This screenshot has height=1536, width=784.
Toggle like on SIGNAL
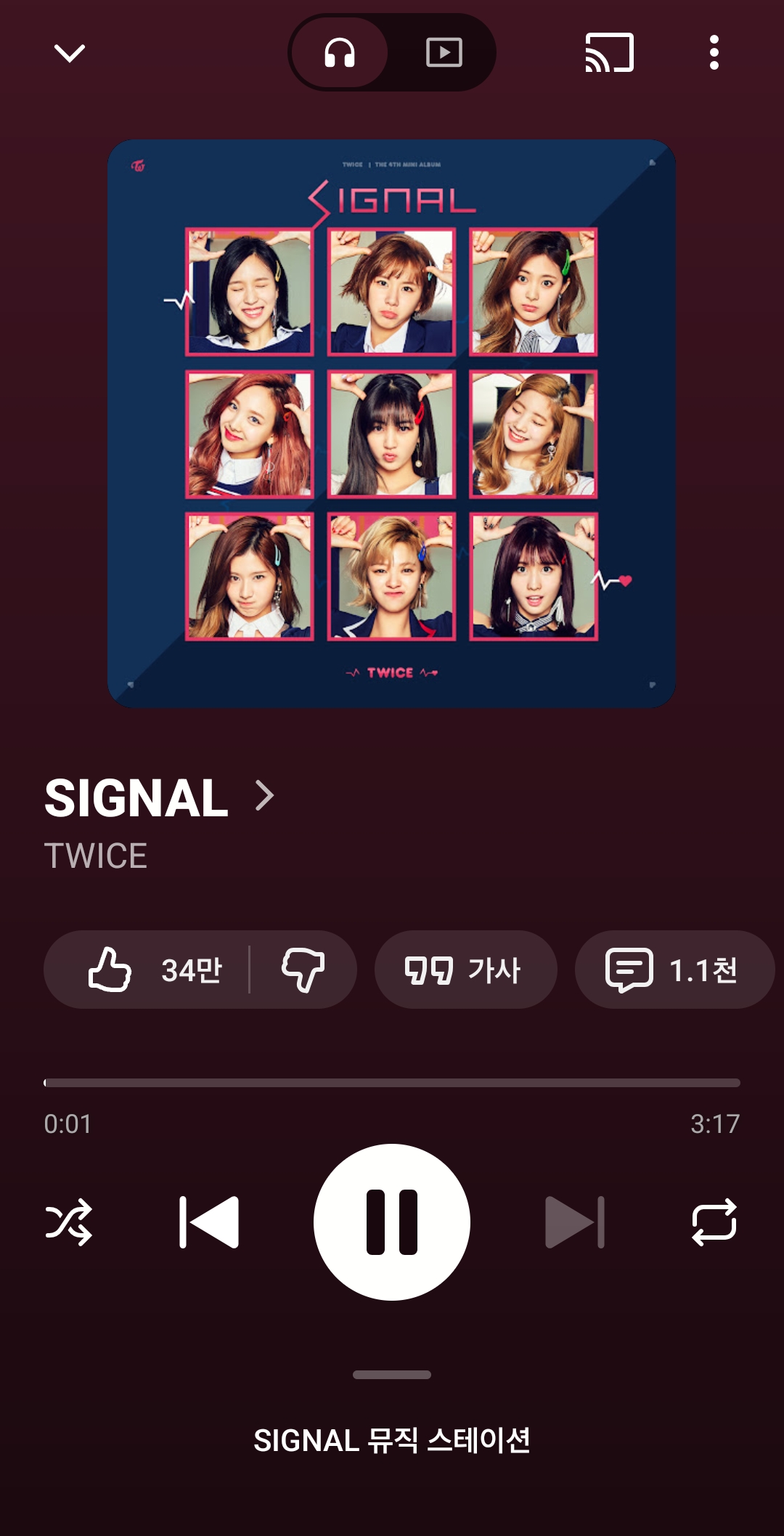[157, 970]
